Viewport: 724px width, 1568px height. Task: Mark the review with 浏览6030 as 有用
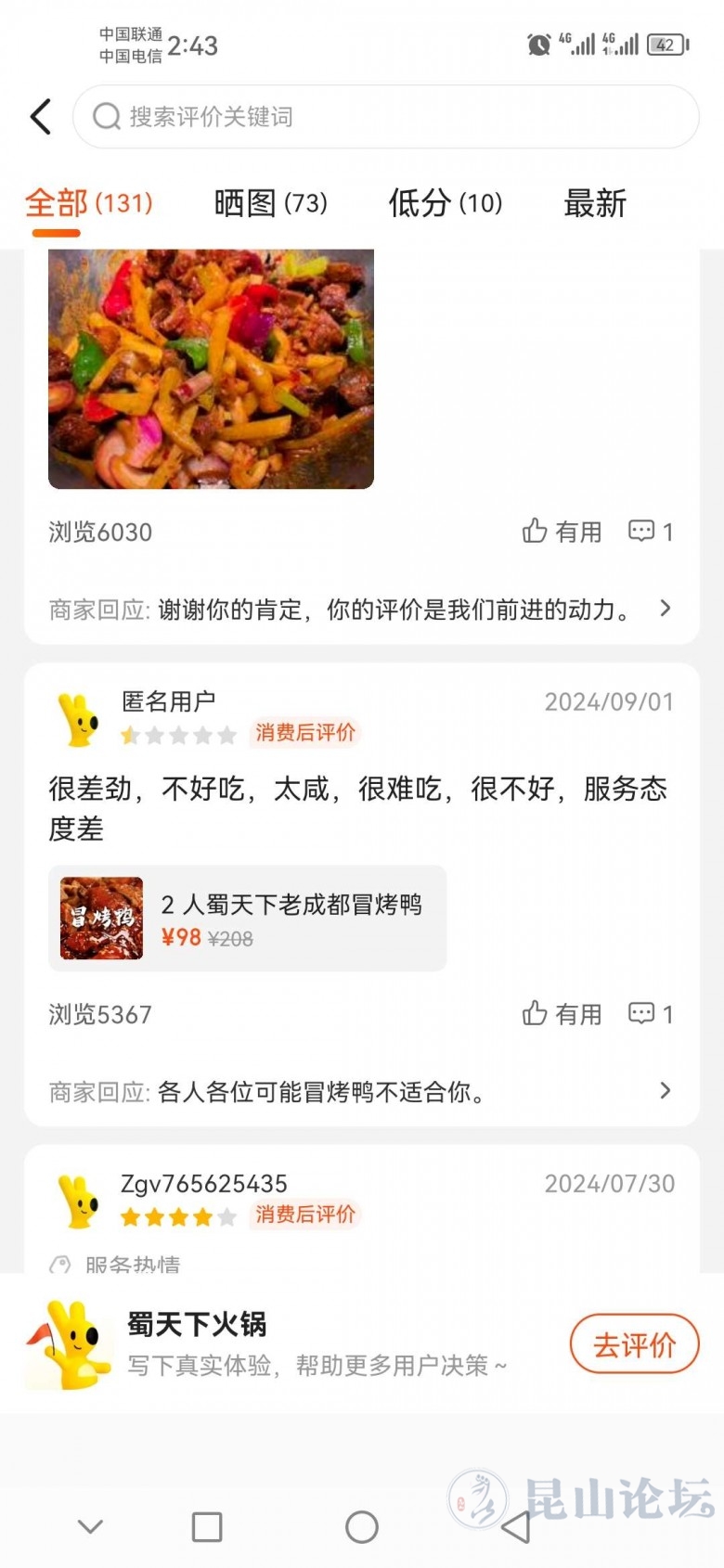[562, 532]
